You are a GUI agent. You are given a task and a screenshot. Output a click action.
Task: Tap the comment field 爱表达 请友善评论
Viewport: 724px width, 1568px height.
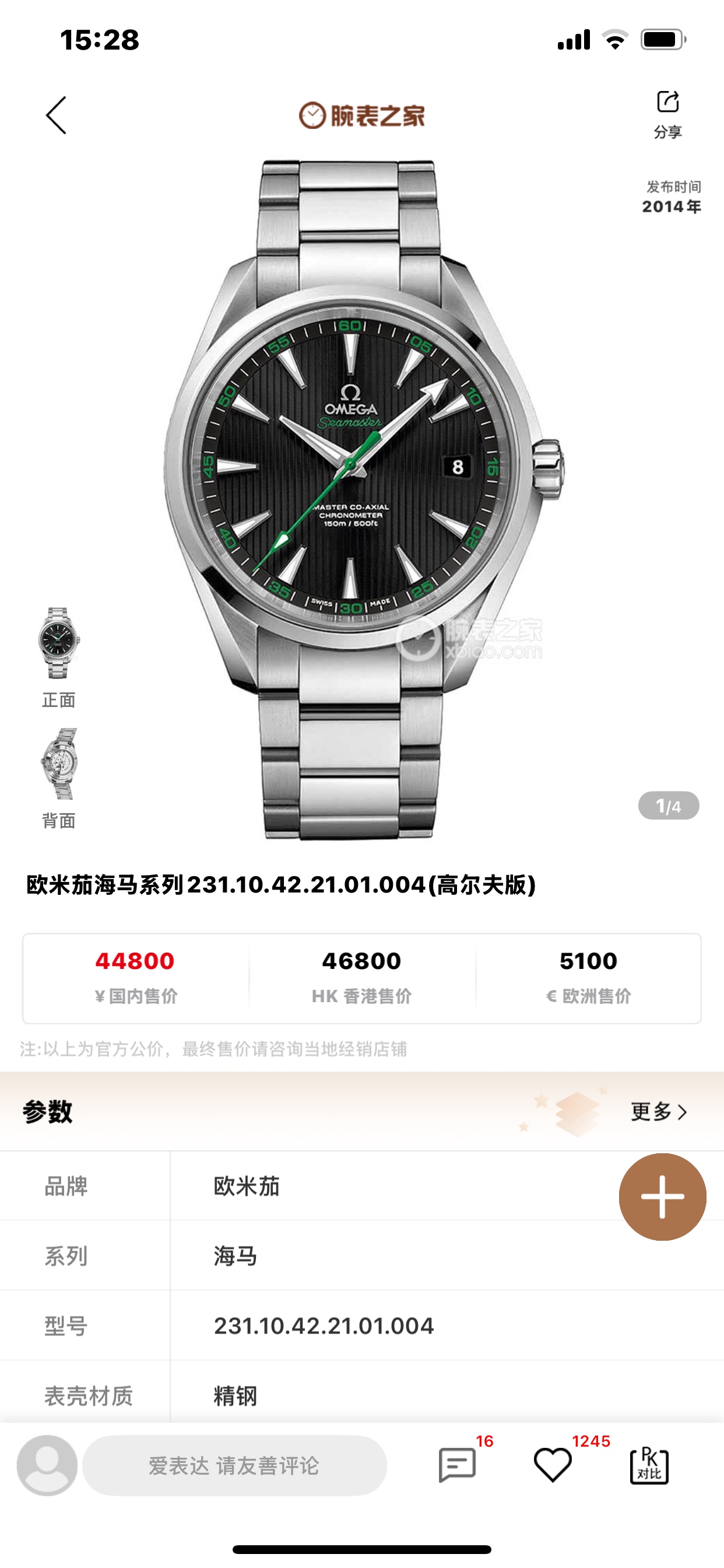[234, 1466]
